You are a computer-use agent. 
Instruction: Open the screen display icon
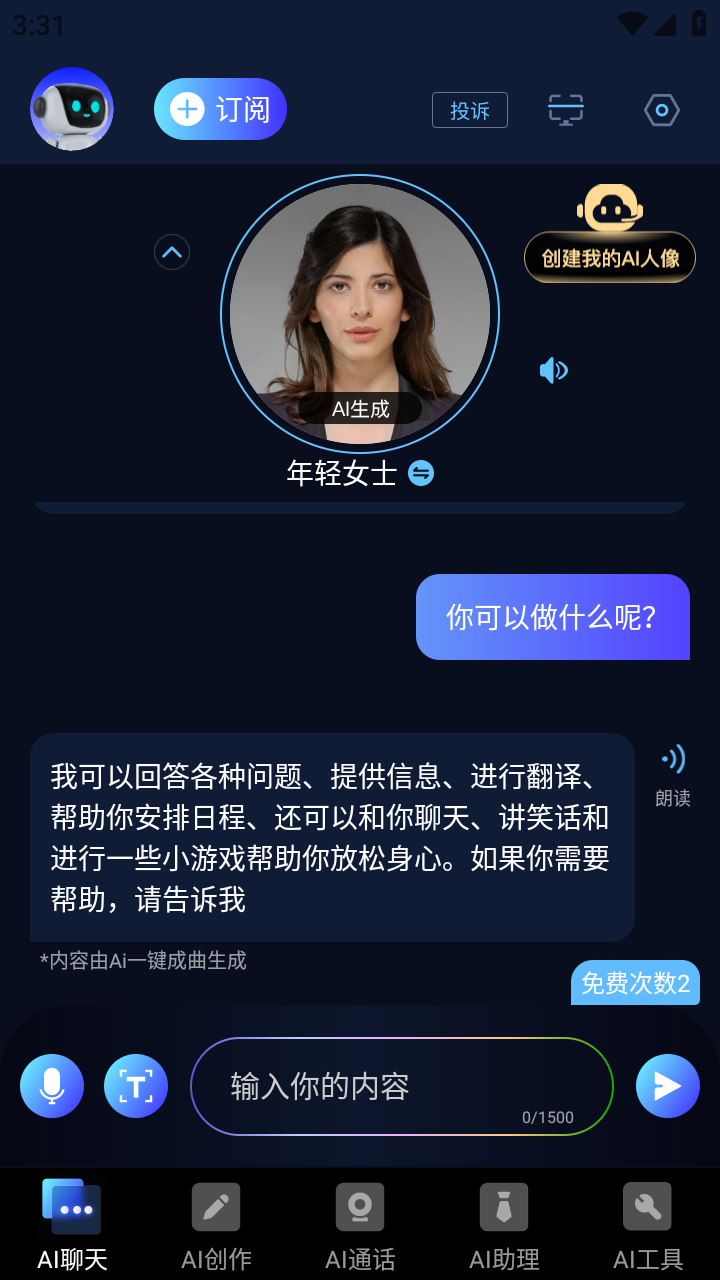(x=566, y=110)
